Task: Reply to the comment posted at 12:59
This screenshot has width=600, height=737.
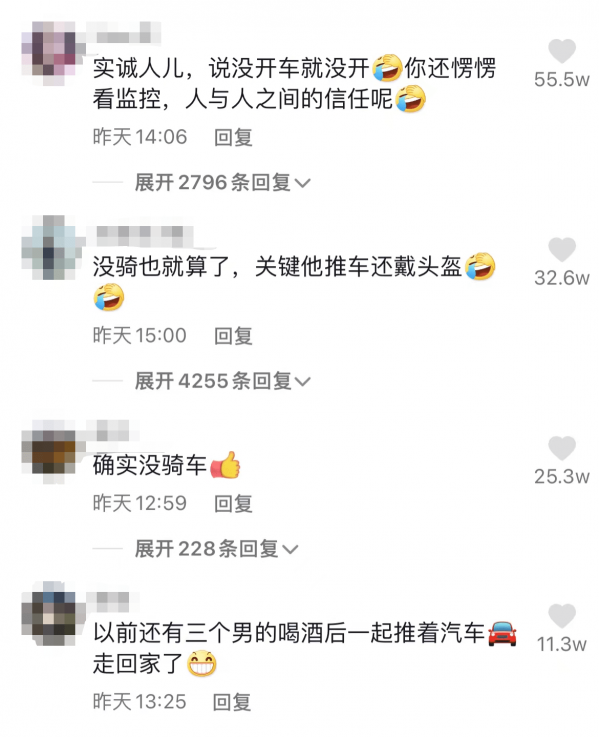Action: (234, 503)
